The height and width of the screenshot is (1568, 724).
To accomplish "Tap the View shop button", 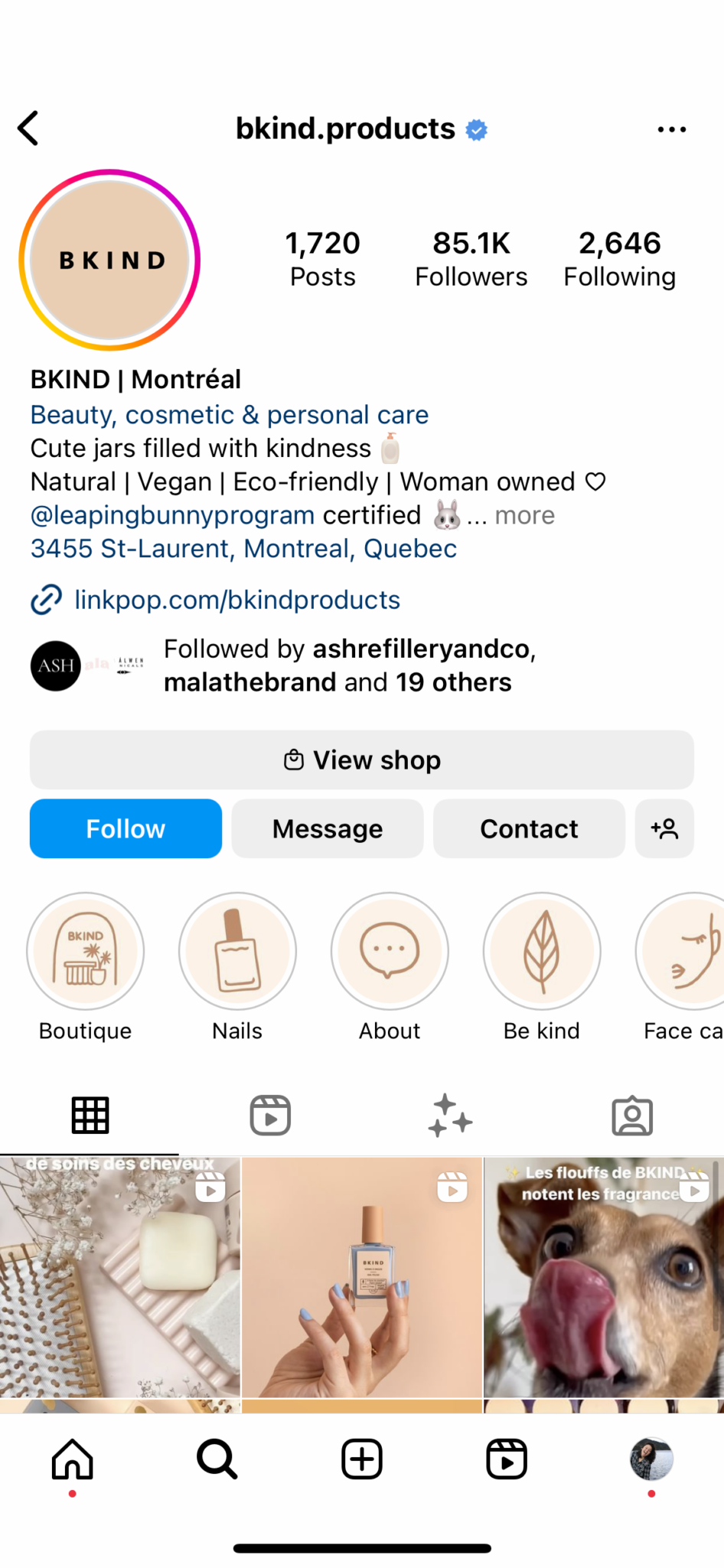I will [361, 759].
